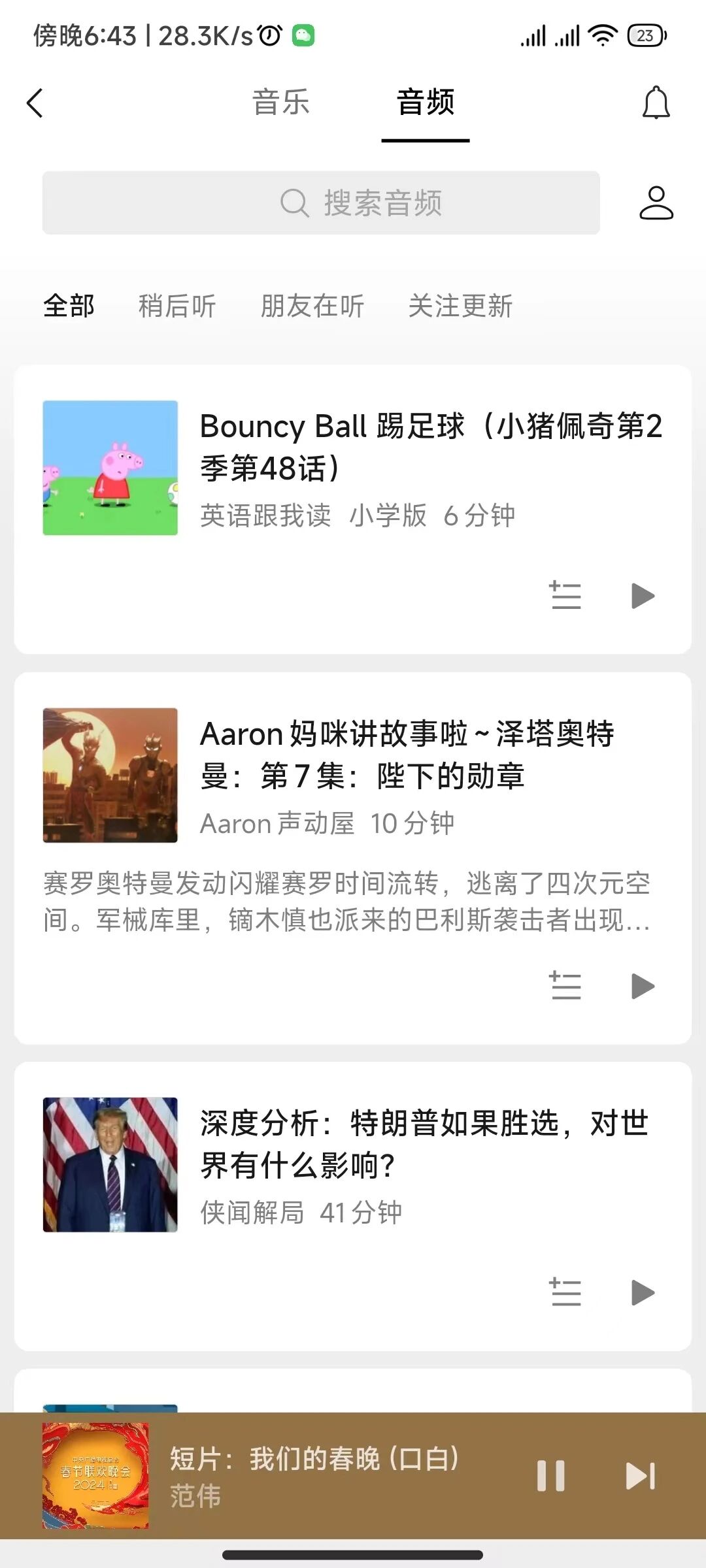
Task: Add Bouncy Ball 踢足球 to listen-later queue
Action: pyautogui.click(x=565, y=595)
